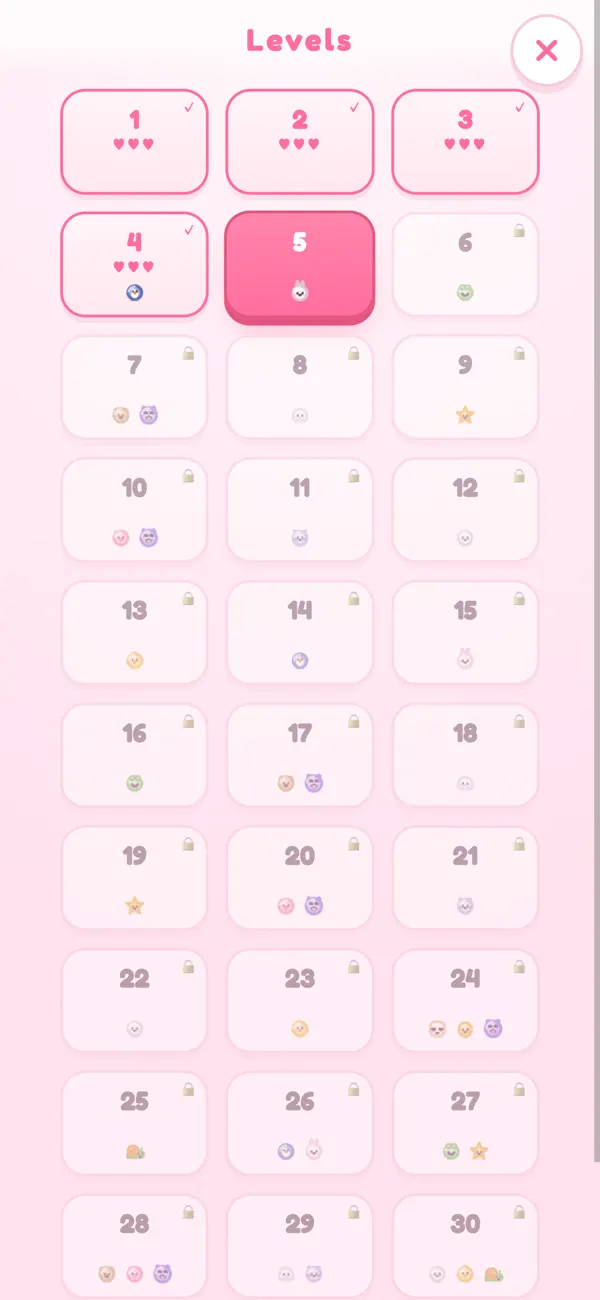Viewport: 600px width, 1300px height.
Task: Tap locked level 29
Action: (x=300, y=1246)
